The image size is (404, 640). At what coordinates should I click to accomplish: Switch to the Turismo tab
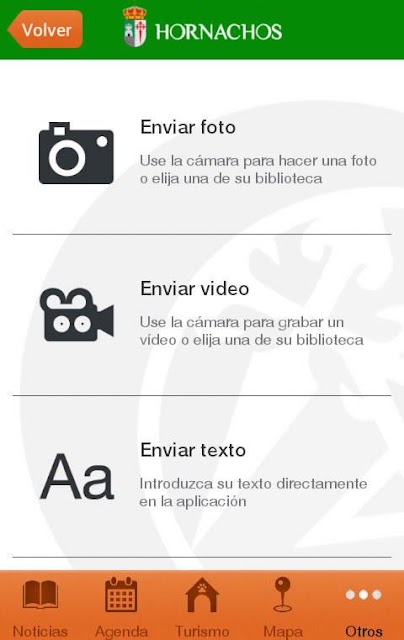point(202,606)
